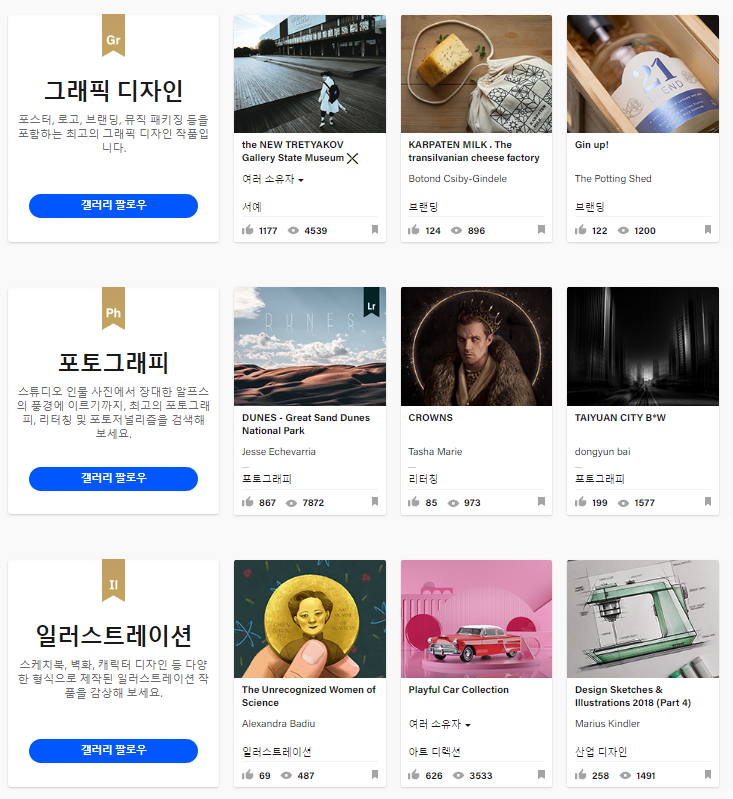Open the TAIYUAN CITY B*W project
The width and height of the screenshot is (733, 799).
point(642,346)
